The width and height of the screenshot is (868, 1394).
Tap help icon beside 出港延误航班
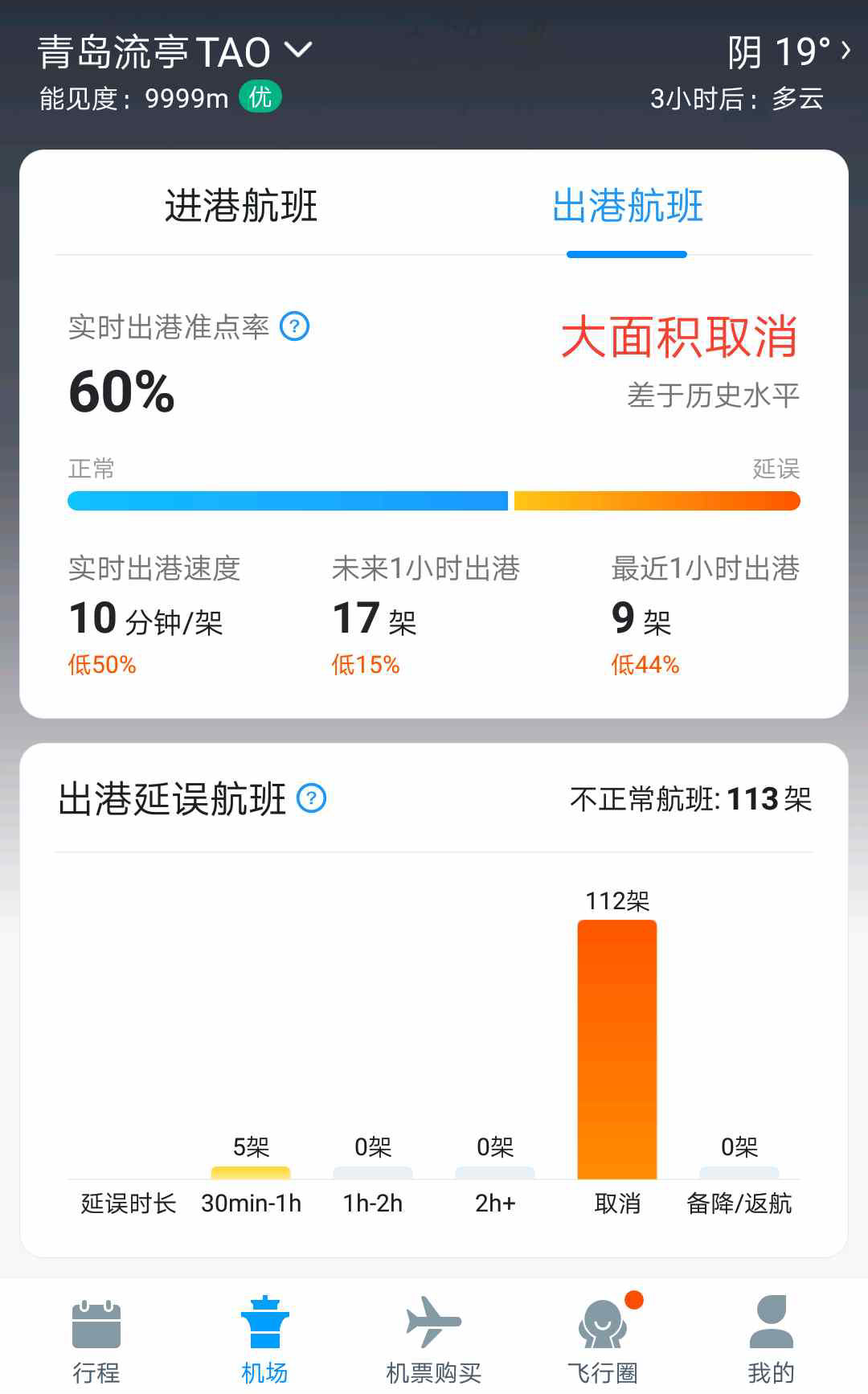coord(311,798)
